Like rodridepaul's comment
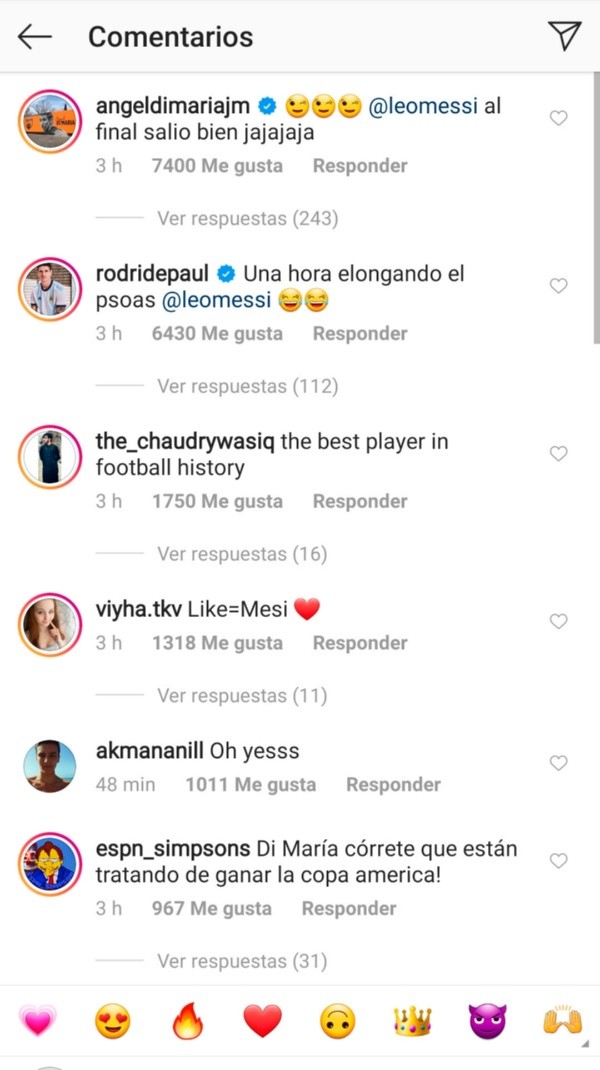This screenshot has height=1070, width=600. pos(559,286)
